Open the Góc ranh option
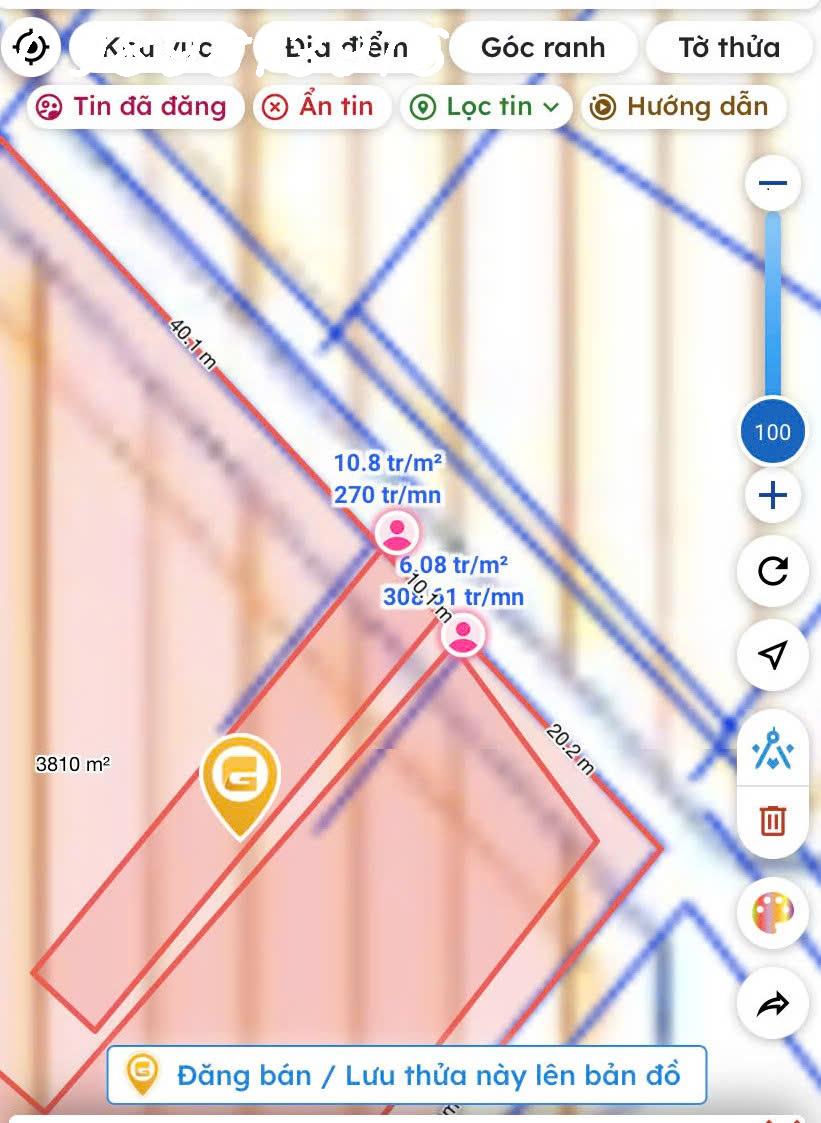Screen dimensions: 821x1123 pyautogui.click(x=543, y=47)
